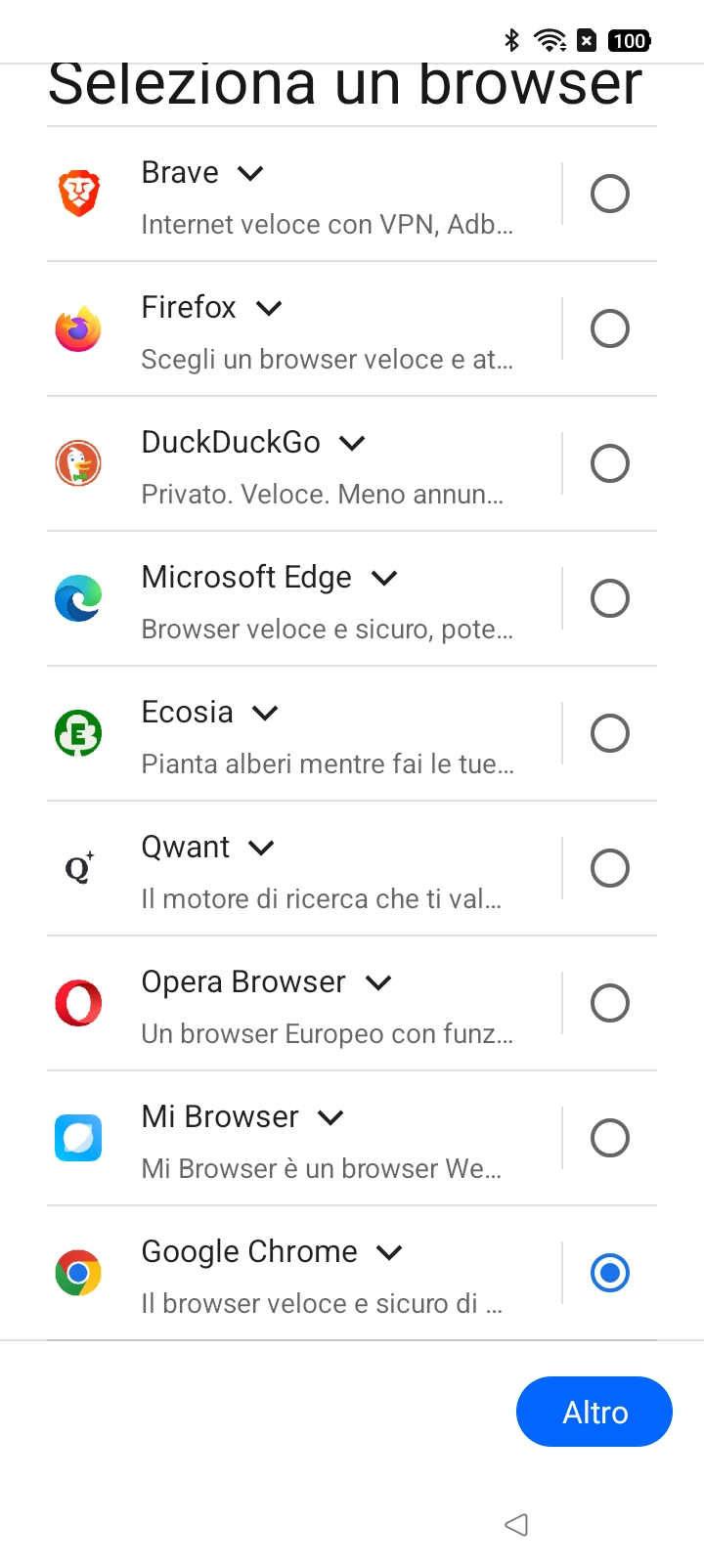This screenshot has width=704, height=1568.
Task: Expand the Mi Browser details chevron
Action: pos(331,1117)
